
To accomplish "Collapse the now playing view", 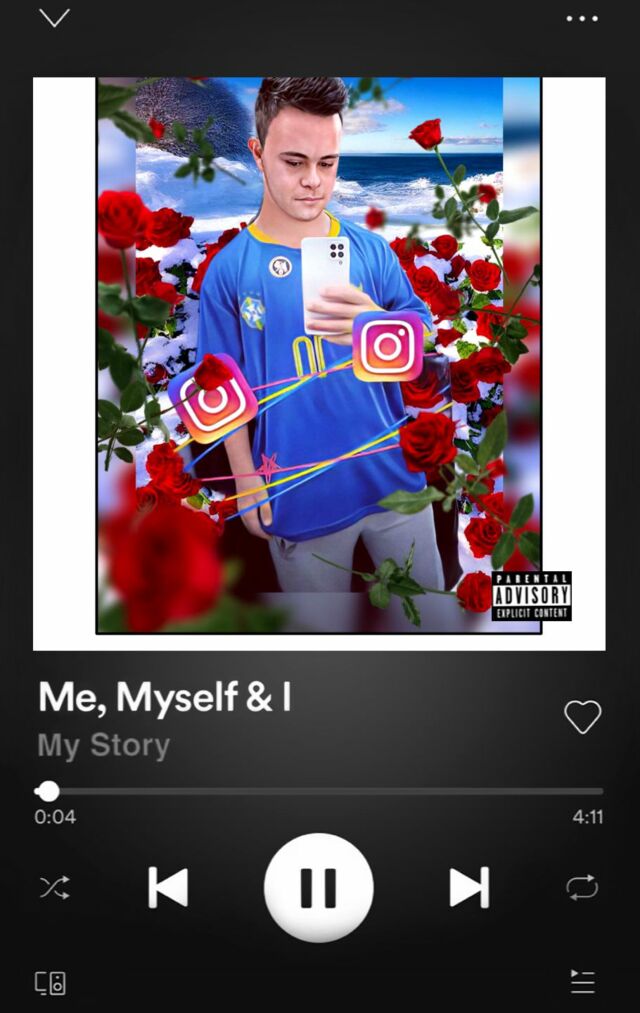I will 54,18.
